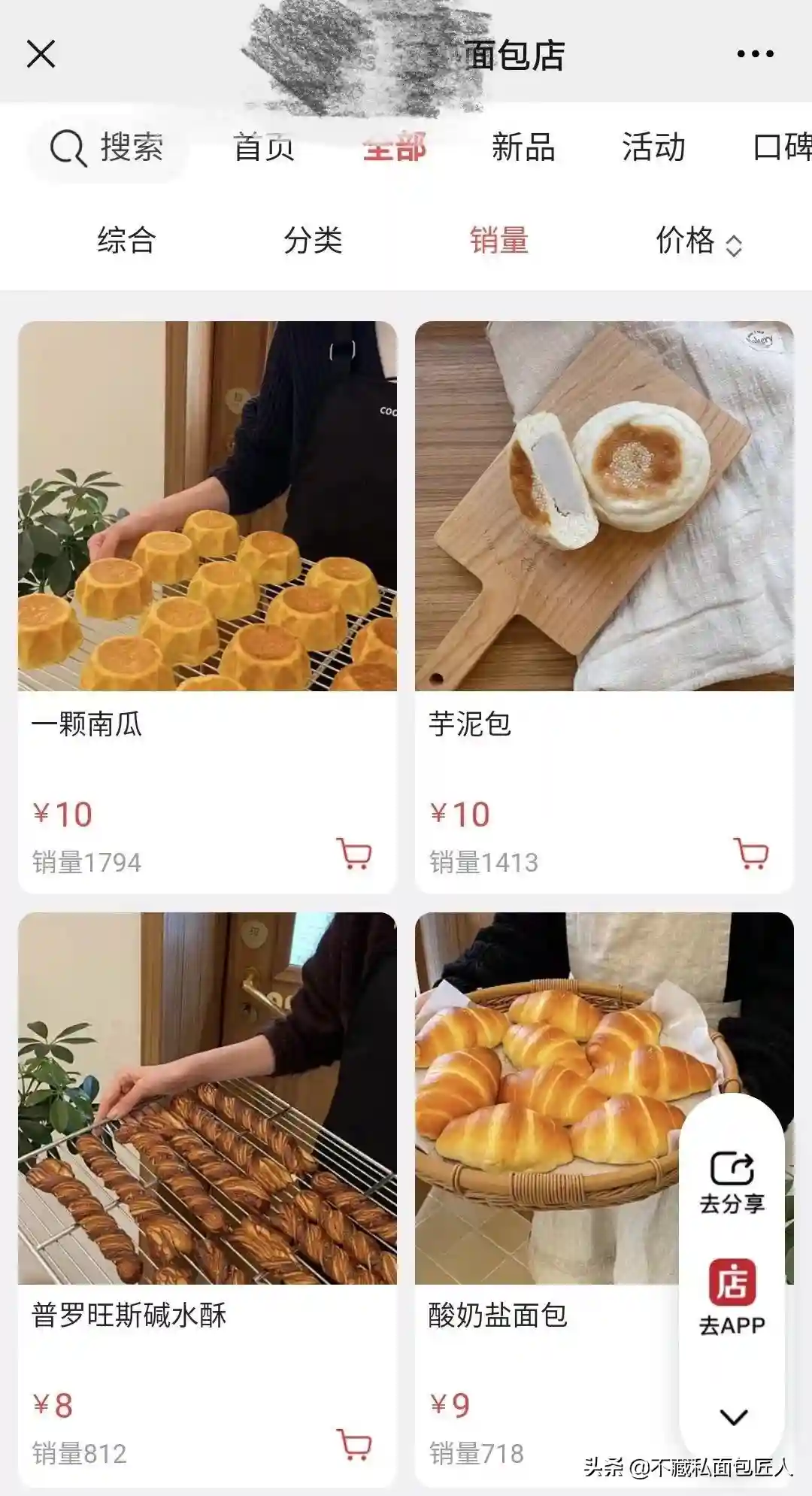
Task: Tap the 去分享 share button
Action: pyautogui.click(x=732, y=1182)
